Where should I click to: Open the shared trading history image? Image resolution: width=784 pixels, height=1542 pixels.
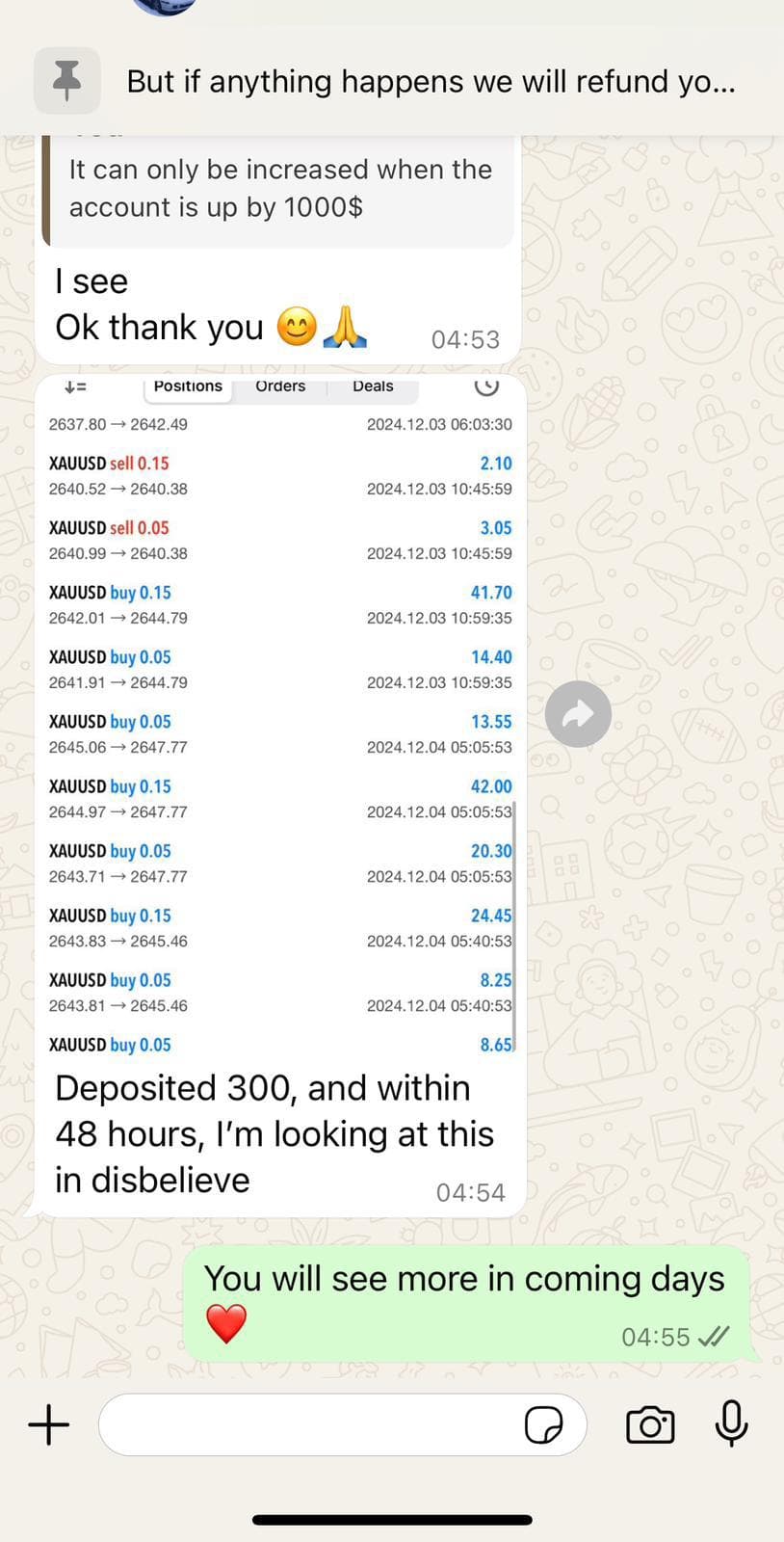280,715
